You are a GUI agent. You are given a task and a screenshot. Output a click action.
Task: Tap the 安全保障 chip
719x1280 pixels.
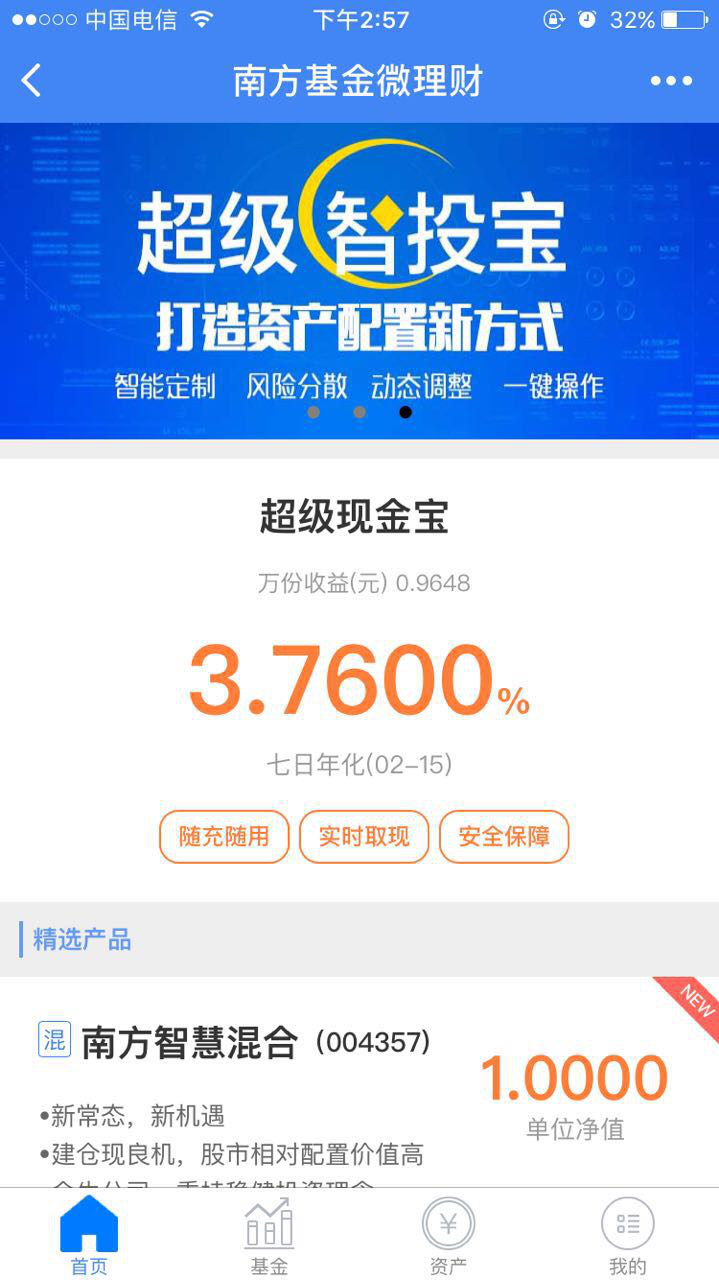[504, 836]
